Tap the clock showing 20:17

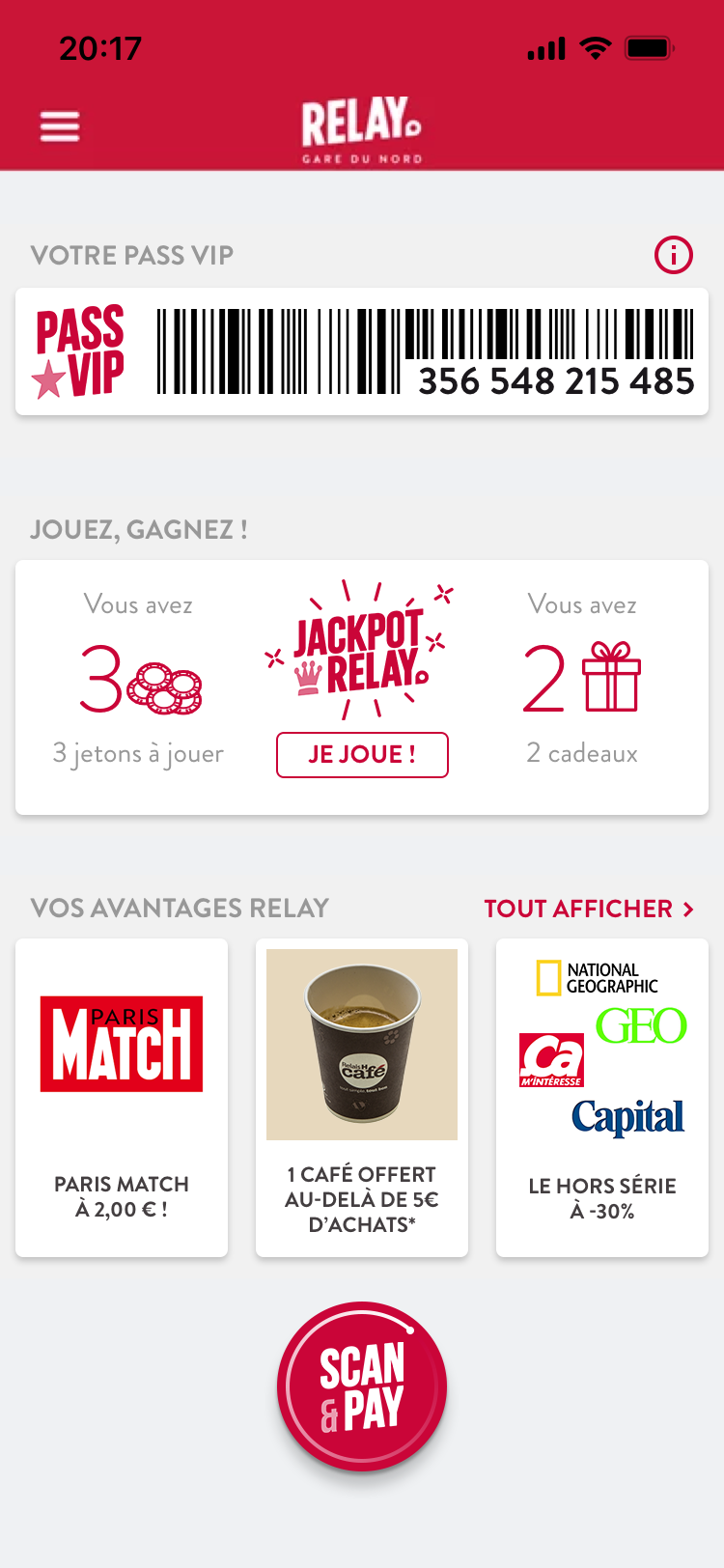[x=100, y=46]
